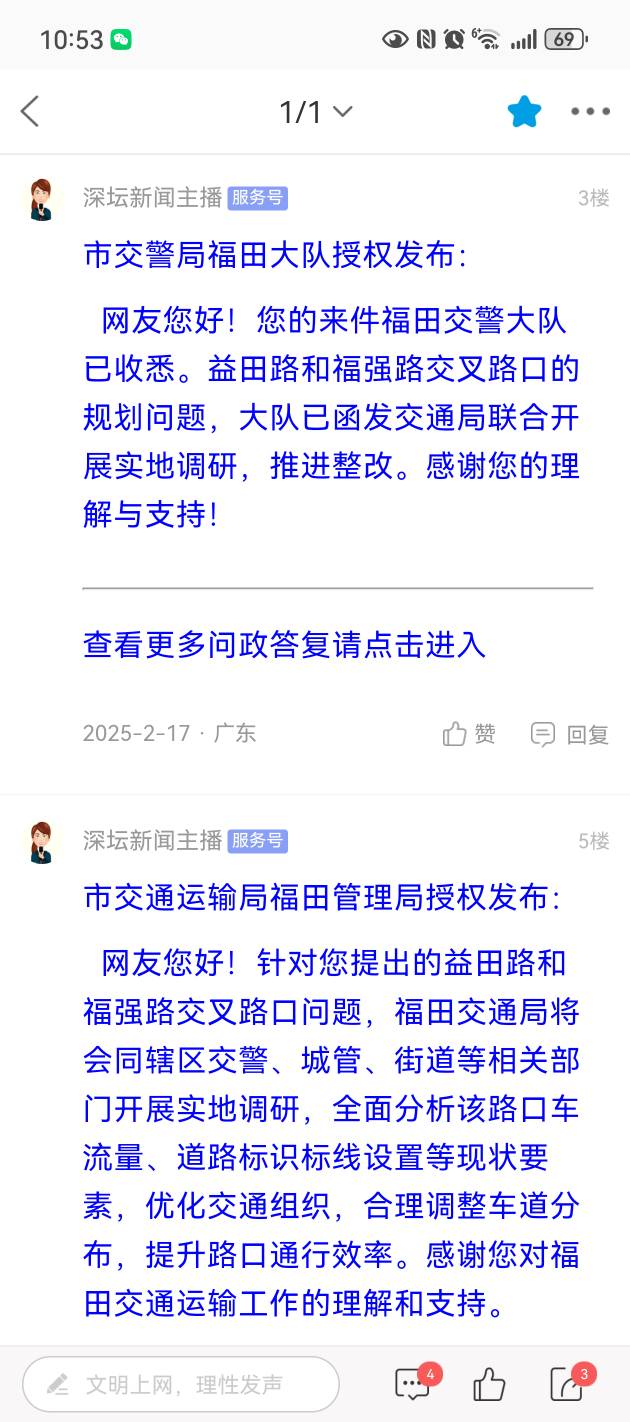Share the thread via bottom share icon
This screenshot has width=630, height=1422.
pyautogui.click(x=567, y=1384)
